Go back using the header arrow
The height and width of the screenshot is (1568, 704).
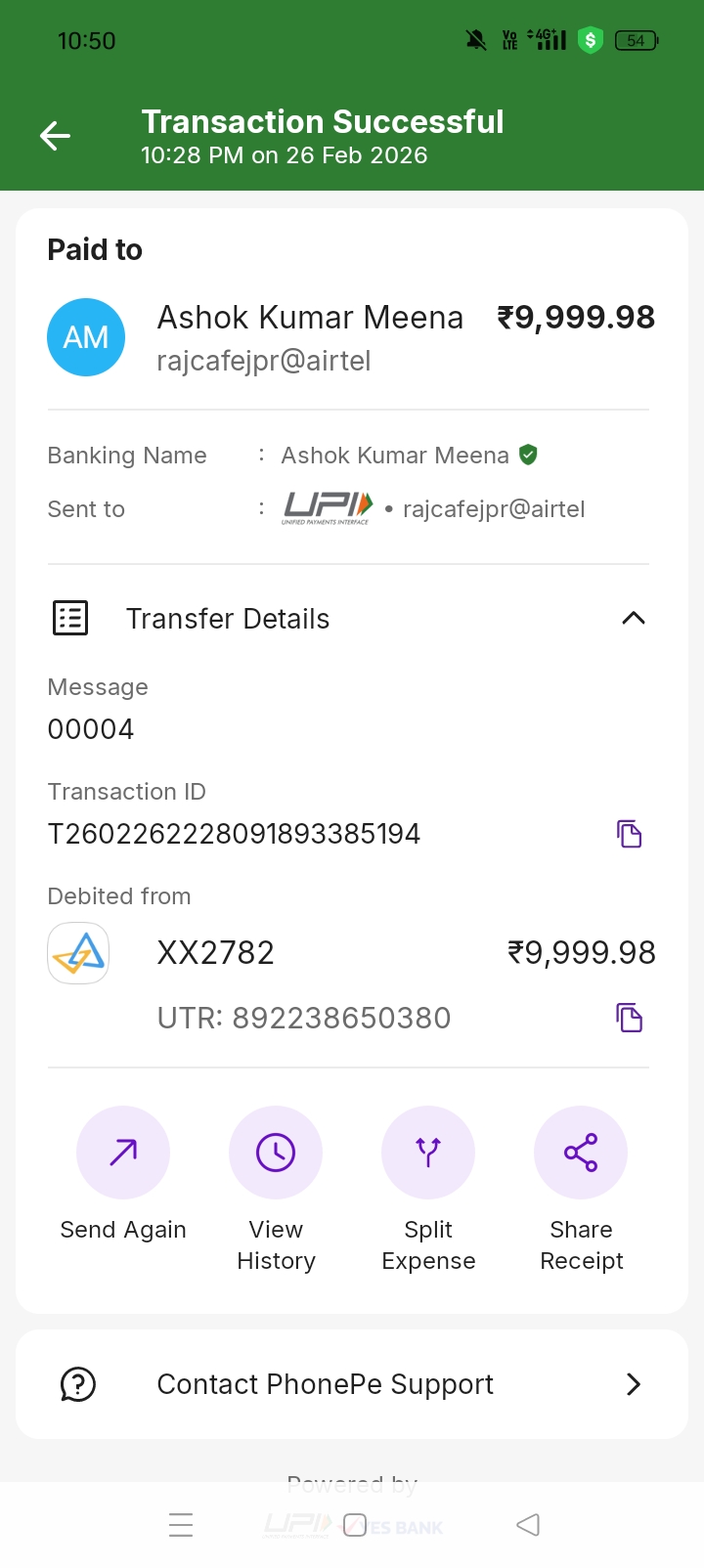[x=56, y=137]
